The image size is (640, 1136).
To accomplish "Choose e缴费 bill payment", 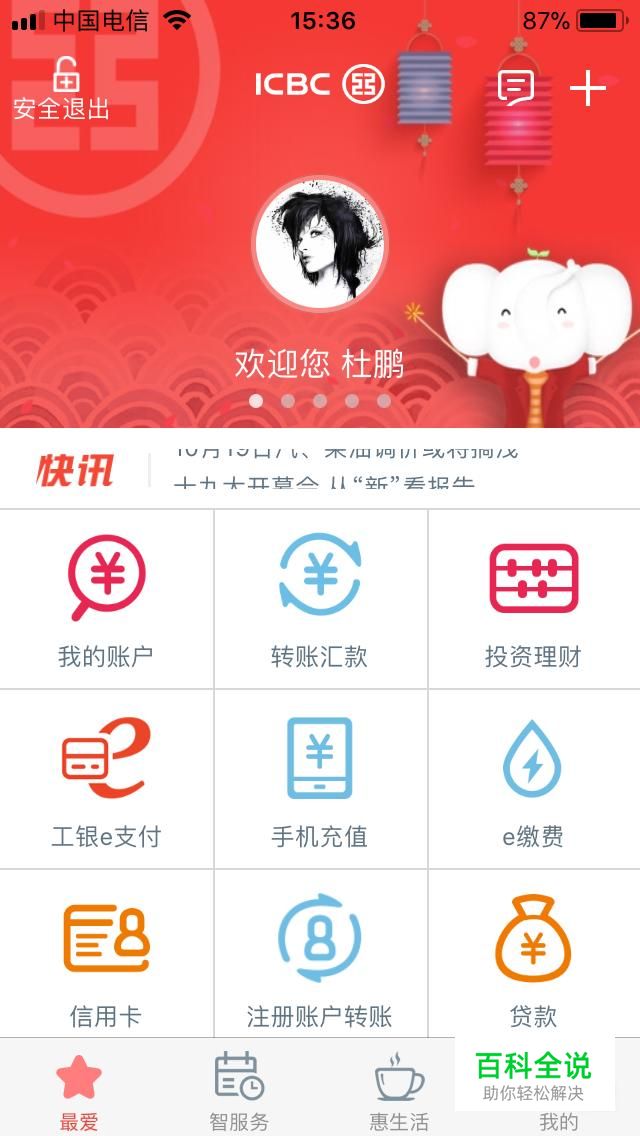I will point(533,780).
